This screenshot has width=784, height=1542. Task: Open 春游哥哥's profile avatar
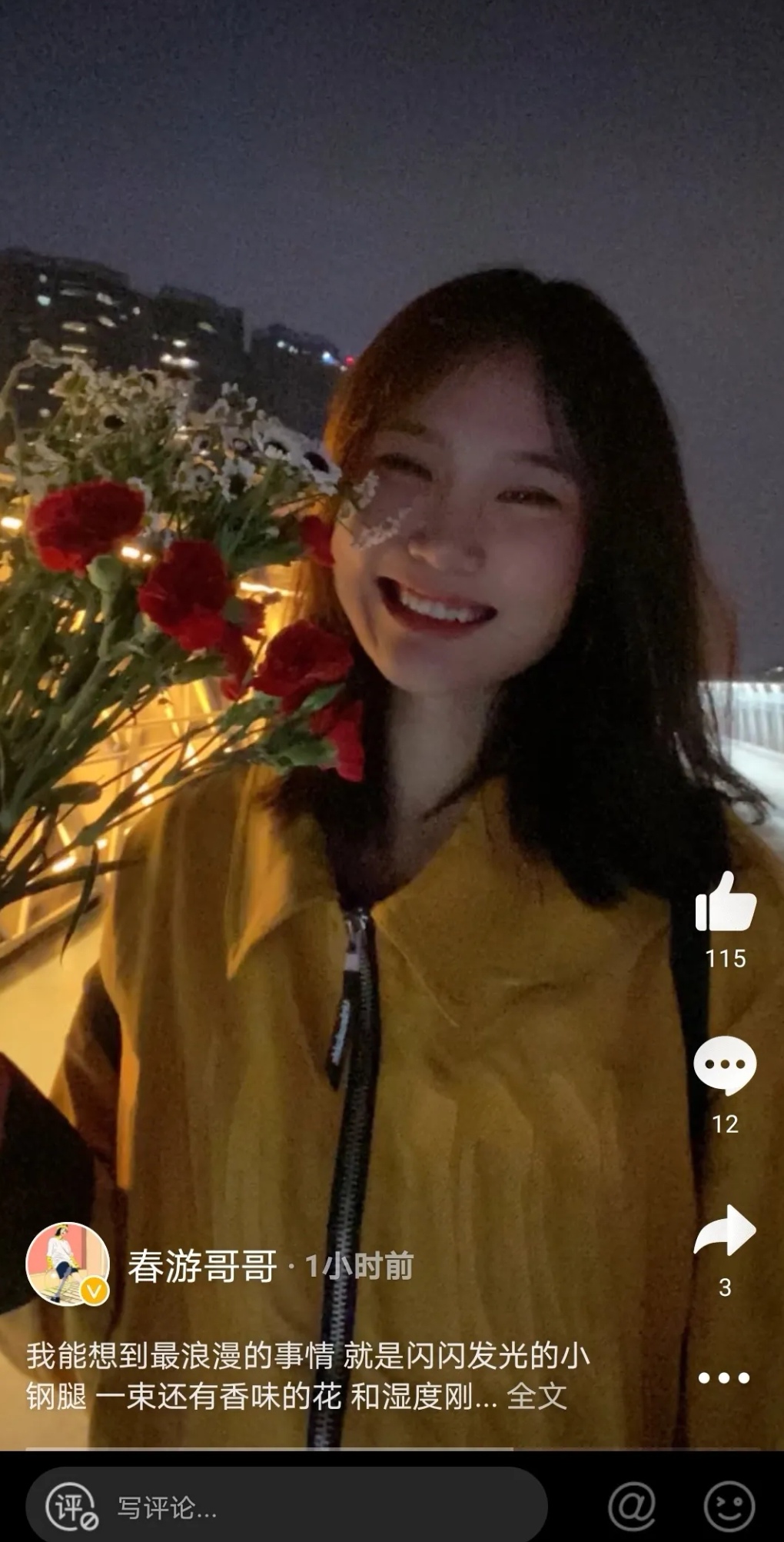(68, 1264)
